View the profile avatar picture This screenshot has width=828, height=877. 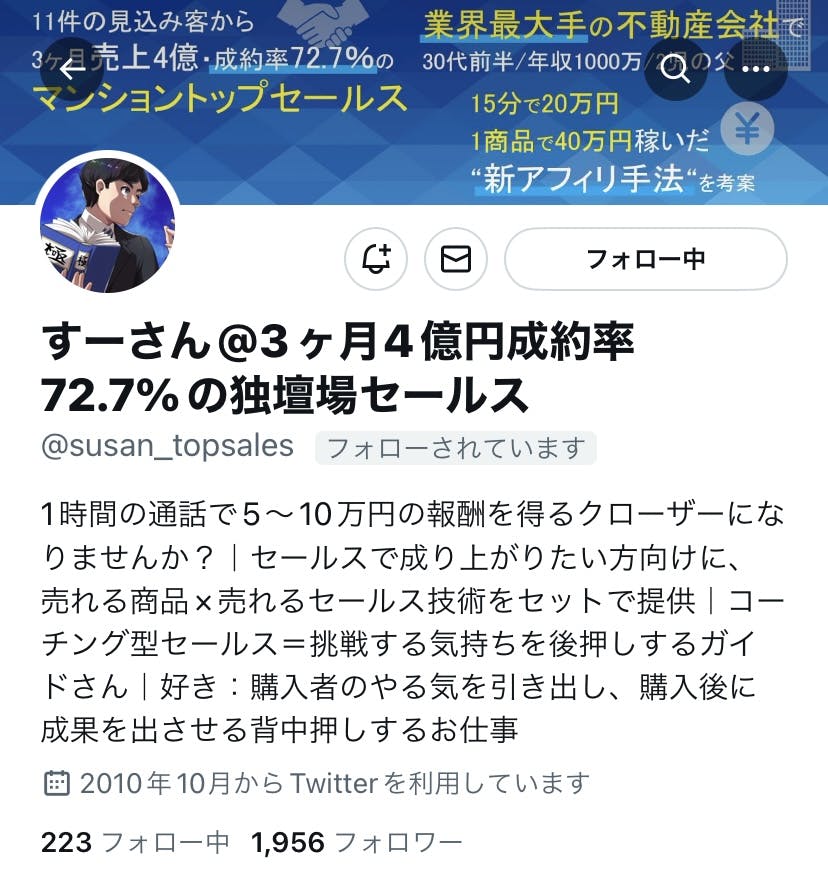(x=108, y=227)
